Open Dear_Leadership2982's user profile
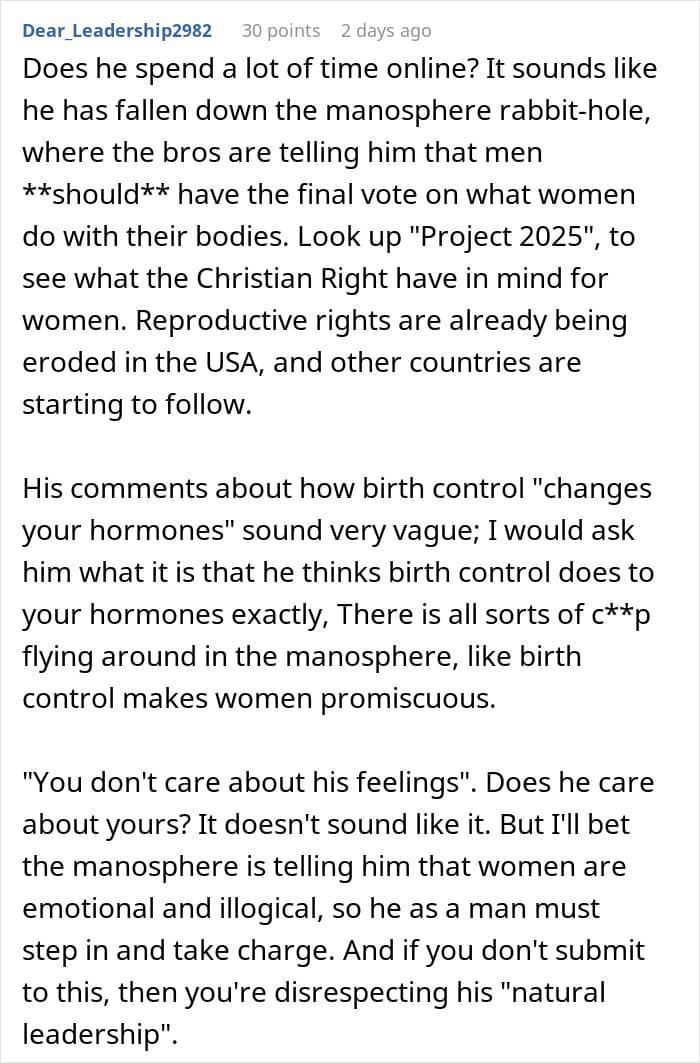 tap(117, 31)
